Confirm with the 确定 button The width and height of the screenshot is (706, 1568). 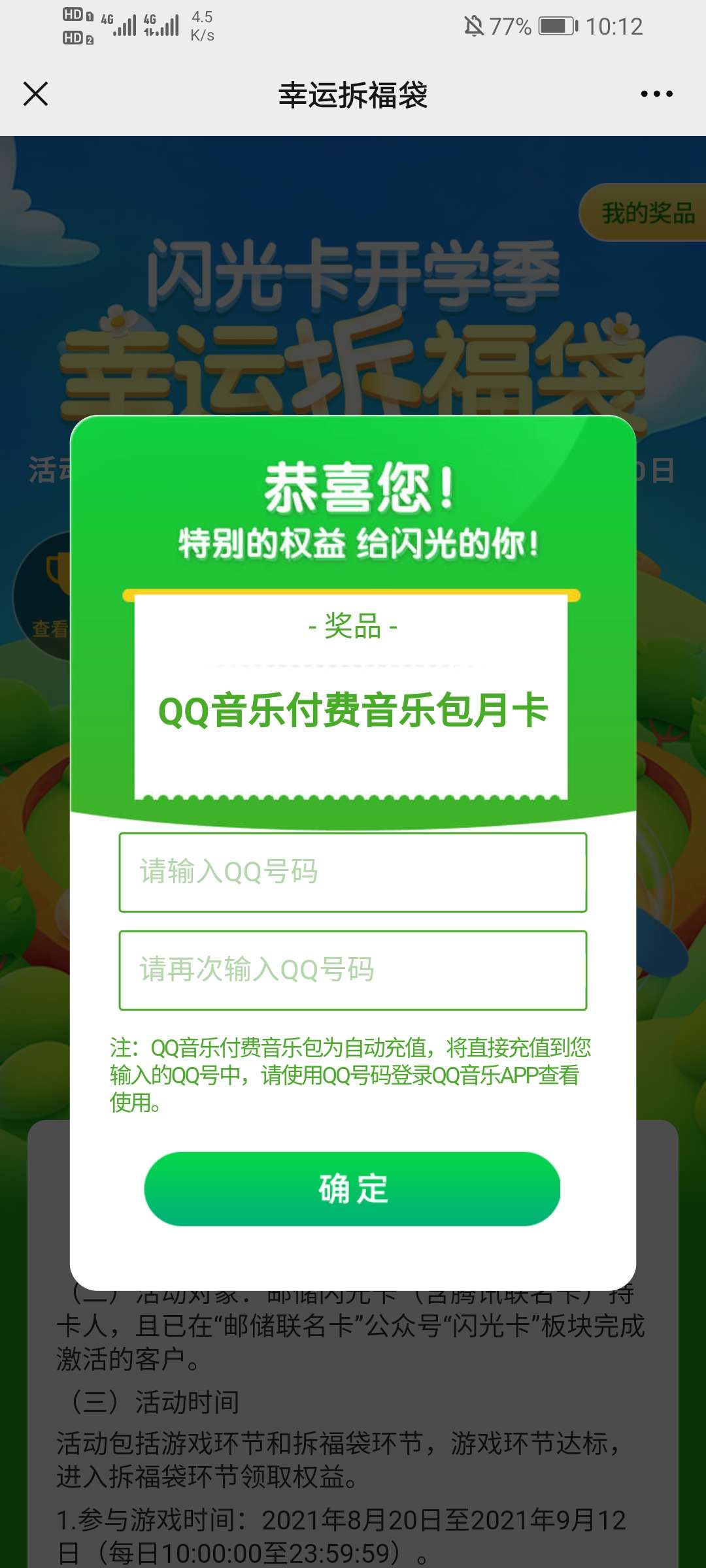coord(352,1188)
